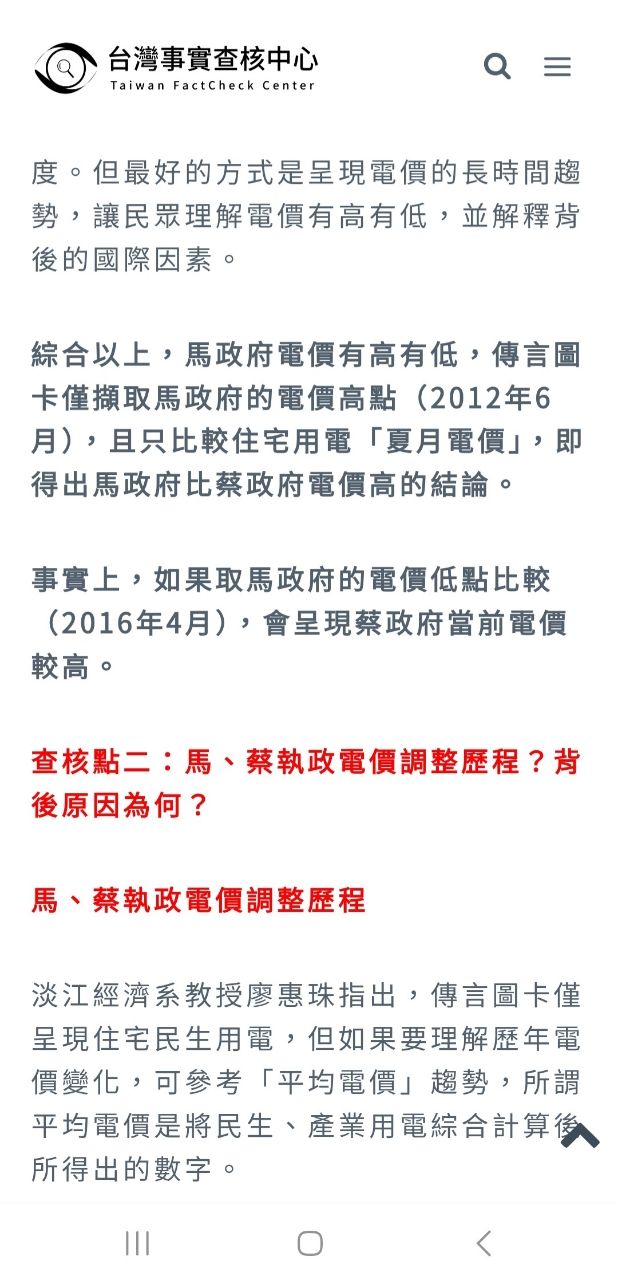Screen dimensions: 618x1280
Task: Open recent apps from the navigation bar
Action: [x=137, y=1243]
